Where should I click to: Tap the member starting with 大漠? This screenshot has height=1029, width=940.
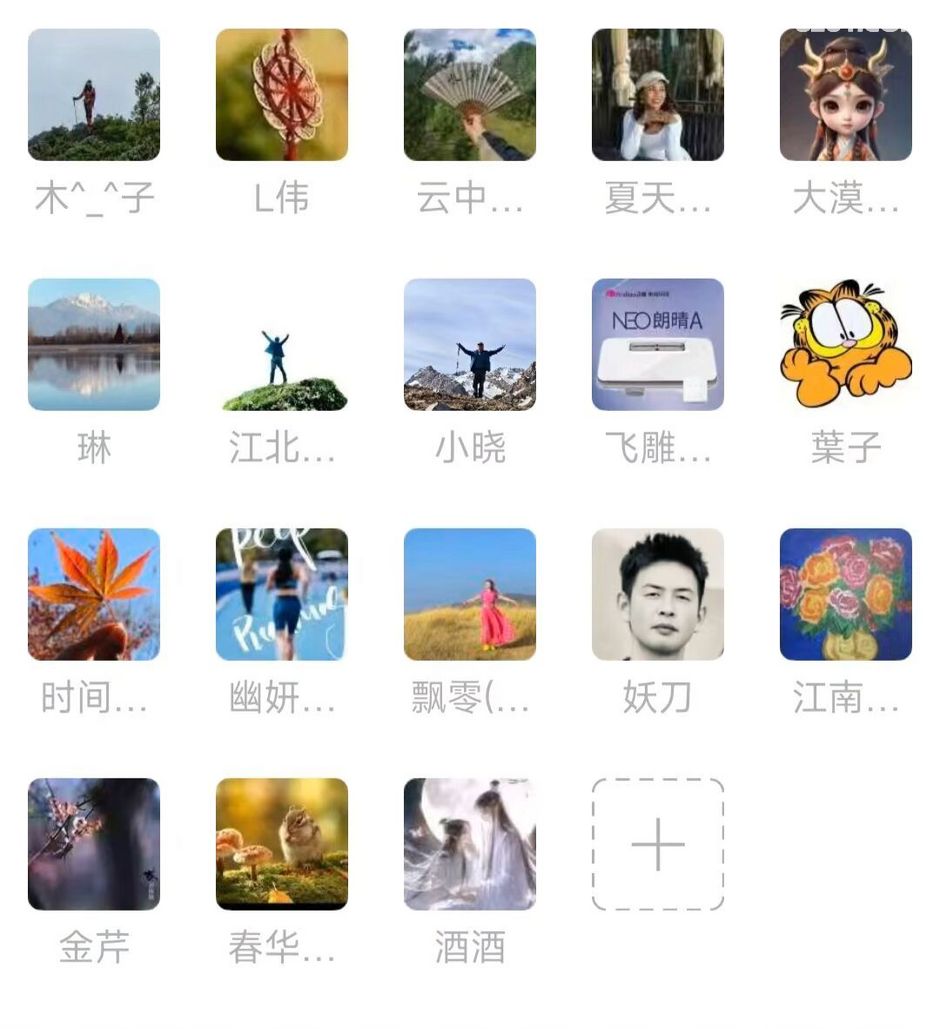coord(846,95)
